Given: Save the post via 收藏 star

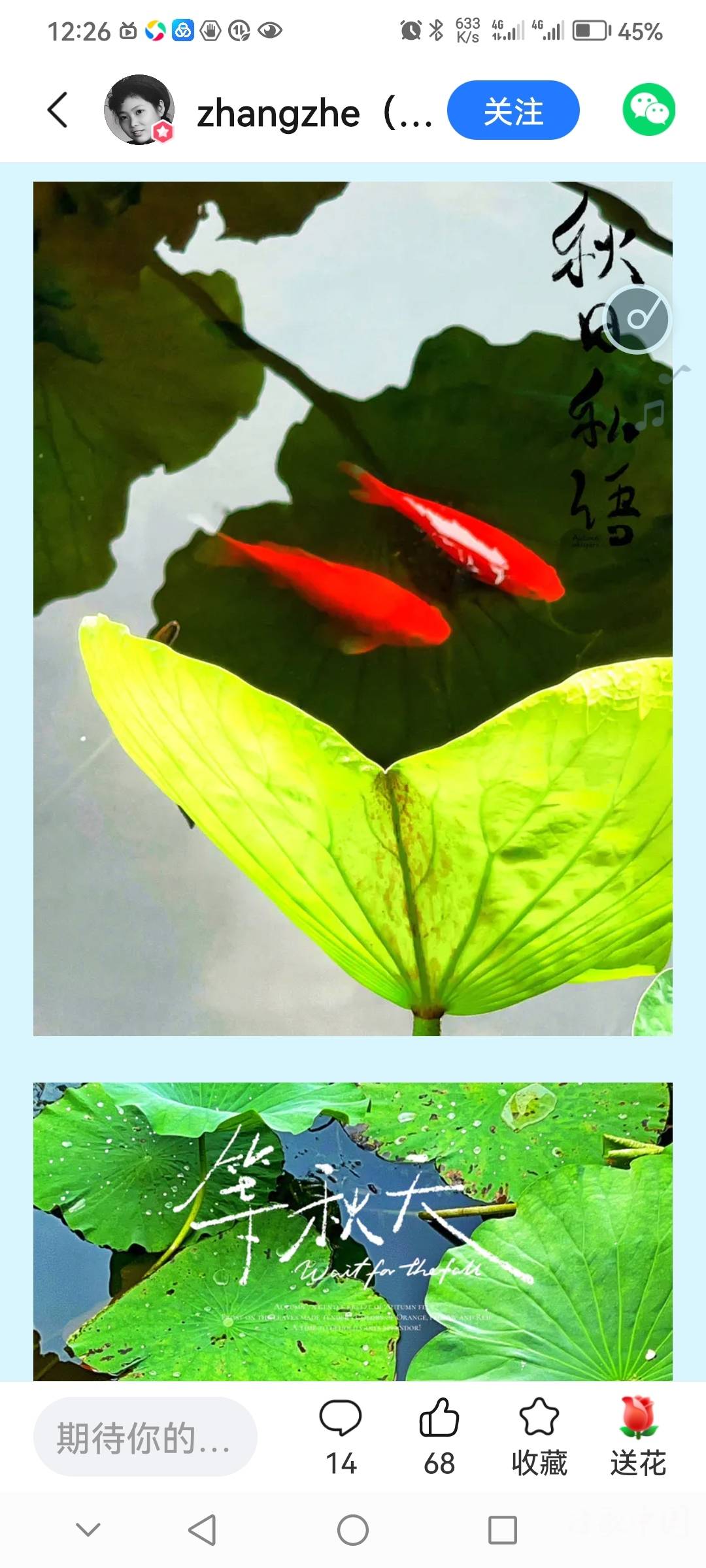Looking at the screenshot, I should (539, 1436).
